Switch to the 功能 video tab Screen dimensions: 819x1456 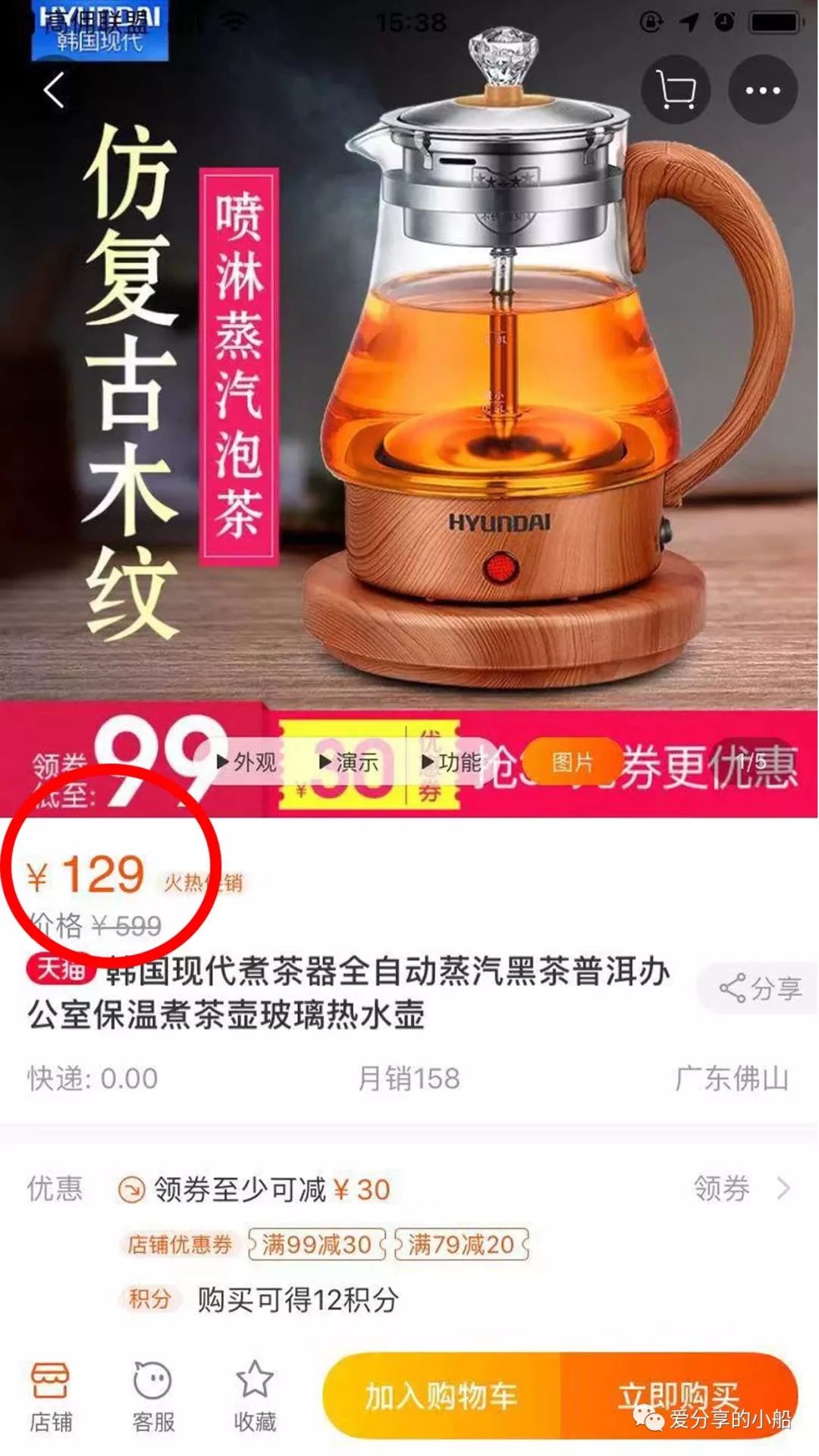point(452,762)
